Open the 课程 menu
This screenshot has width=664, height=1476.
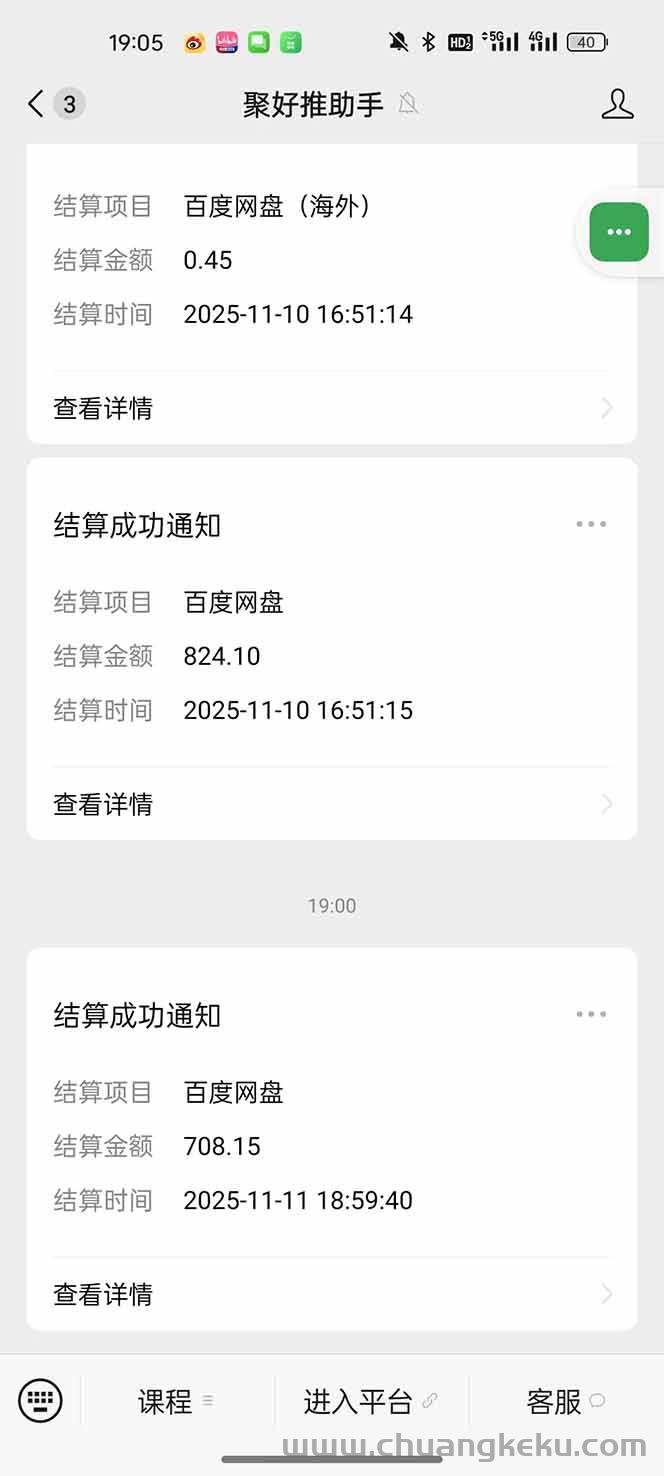tap(176, 1402)
